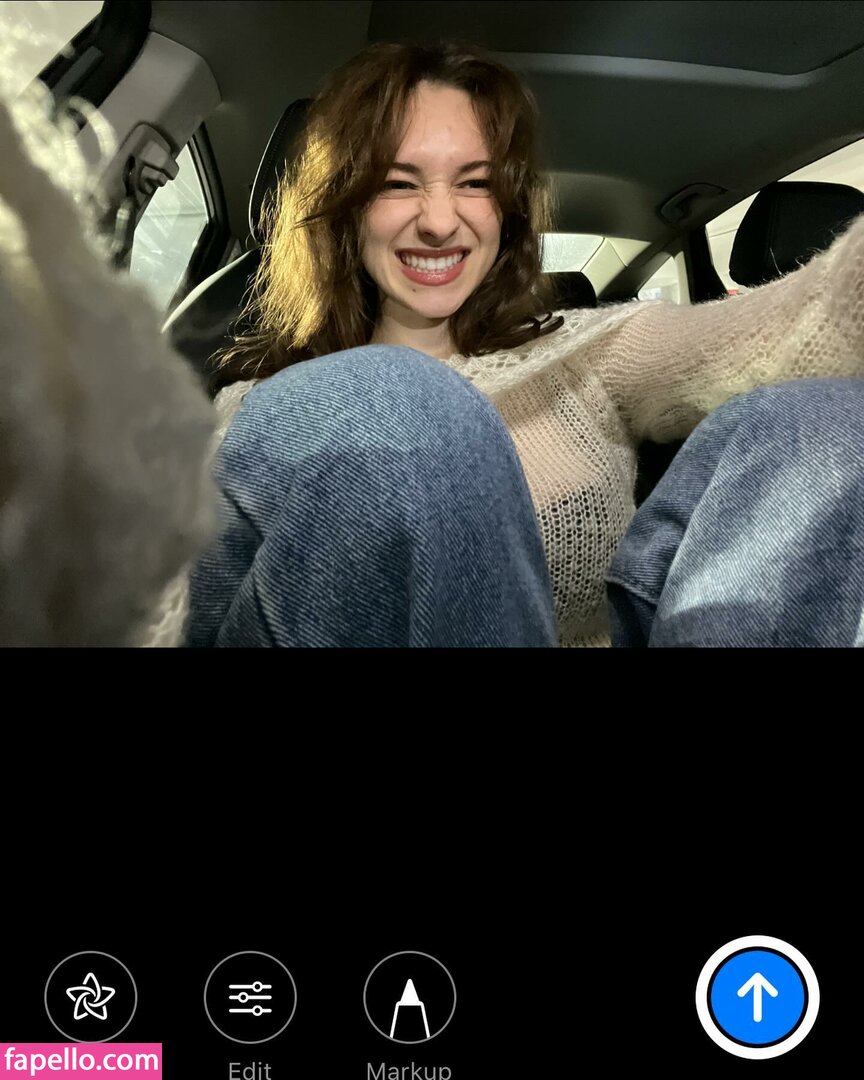The image size is (864, 1080).
Task: Send the photo with the blue arrow
Action: pos(757,997)
